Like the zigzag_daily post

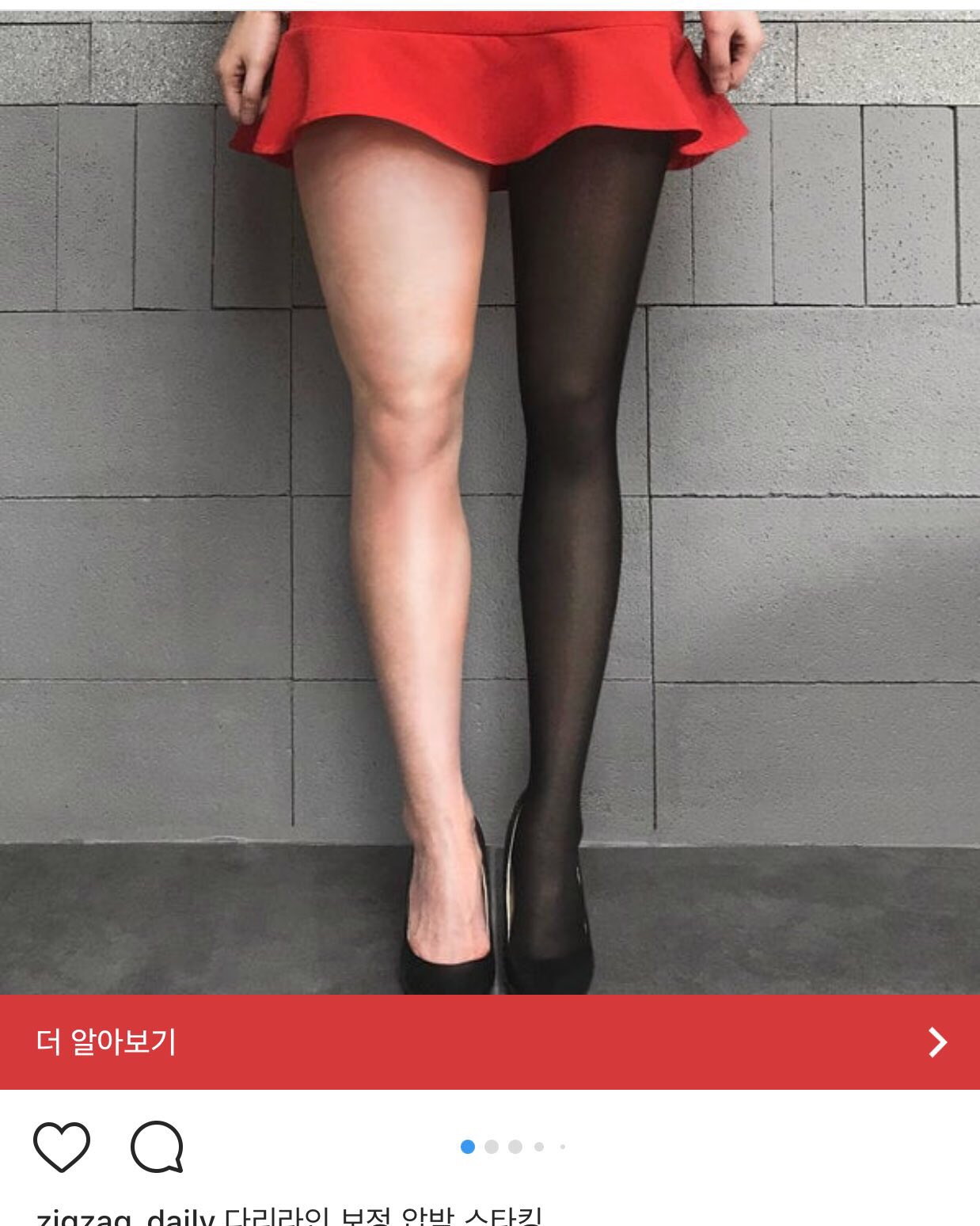pyautogui.click(x=62, y=1146)
